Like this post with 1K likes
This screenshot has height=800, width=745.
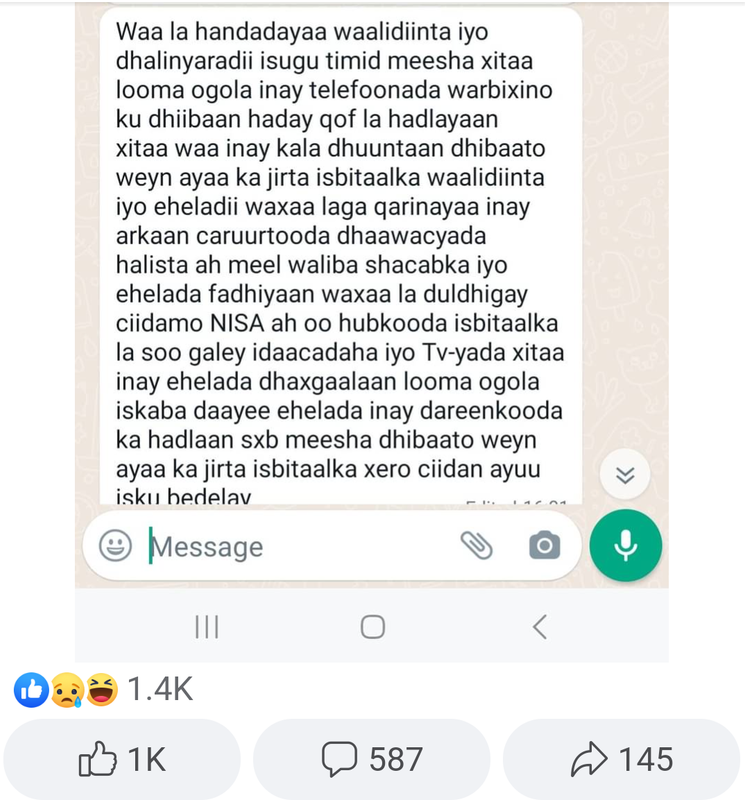tap(121, 760)
